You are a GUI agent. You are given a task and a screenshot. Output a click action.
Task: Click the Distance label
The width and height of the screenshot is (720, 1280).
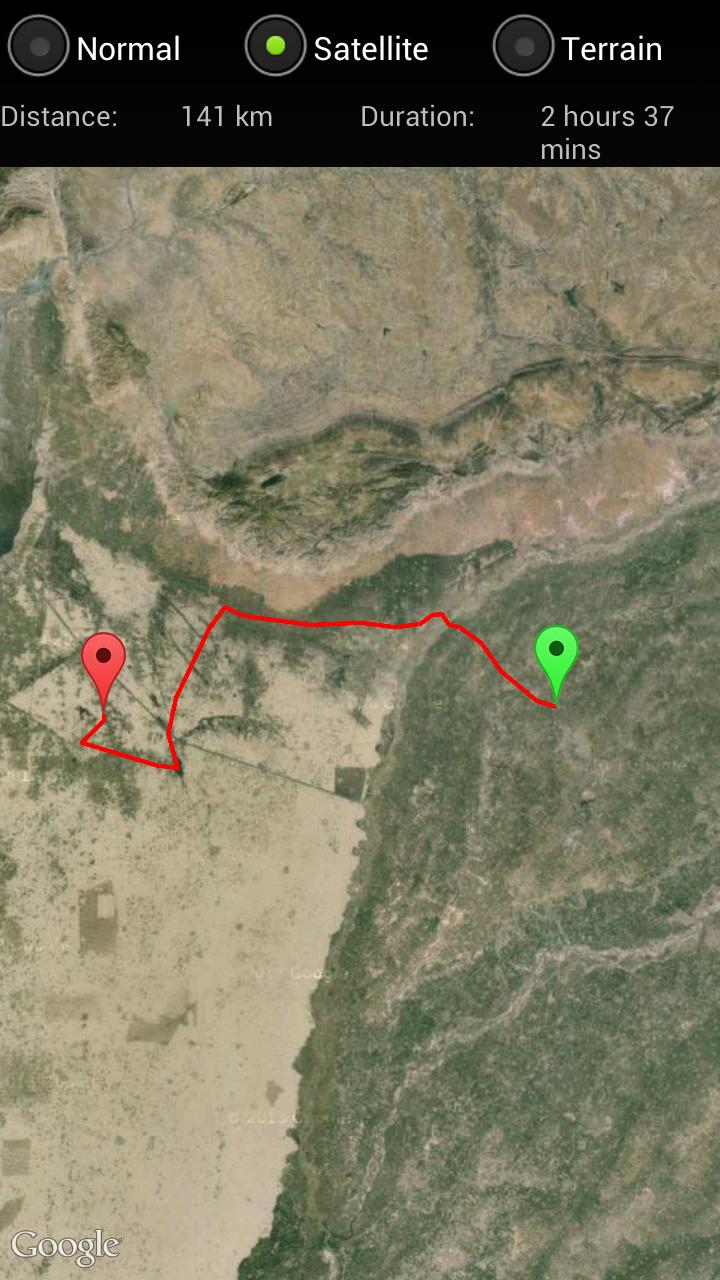pyautogui.click(x=60, y=116)
